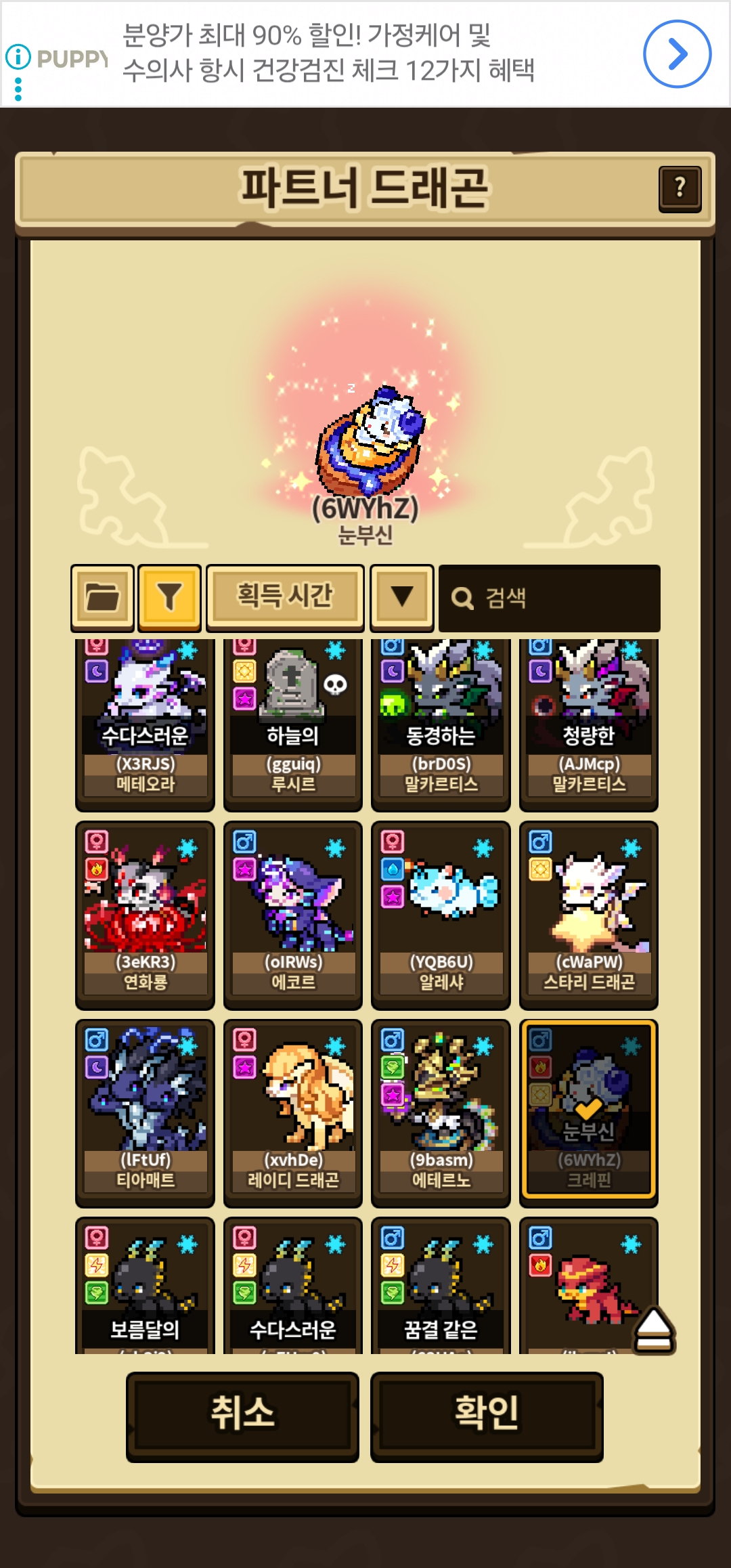Pick the 스타리 드래곤 (cWaPW) card

point(588,914)
